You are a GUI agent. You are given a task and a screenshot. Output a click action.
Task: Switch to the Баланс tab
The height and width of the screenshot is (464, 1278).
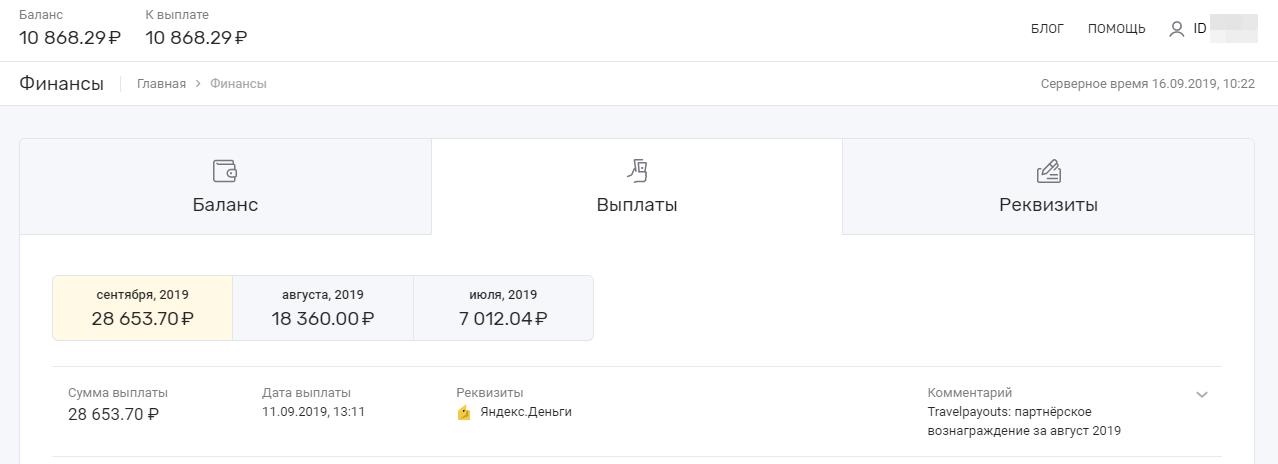click(x=225, y=187)
